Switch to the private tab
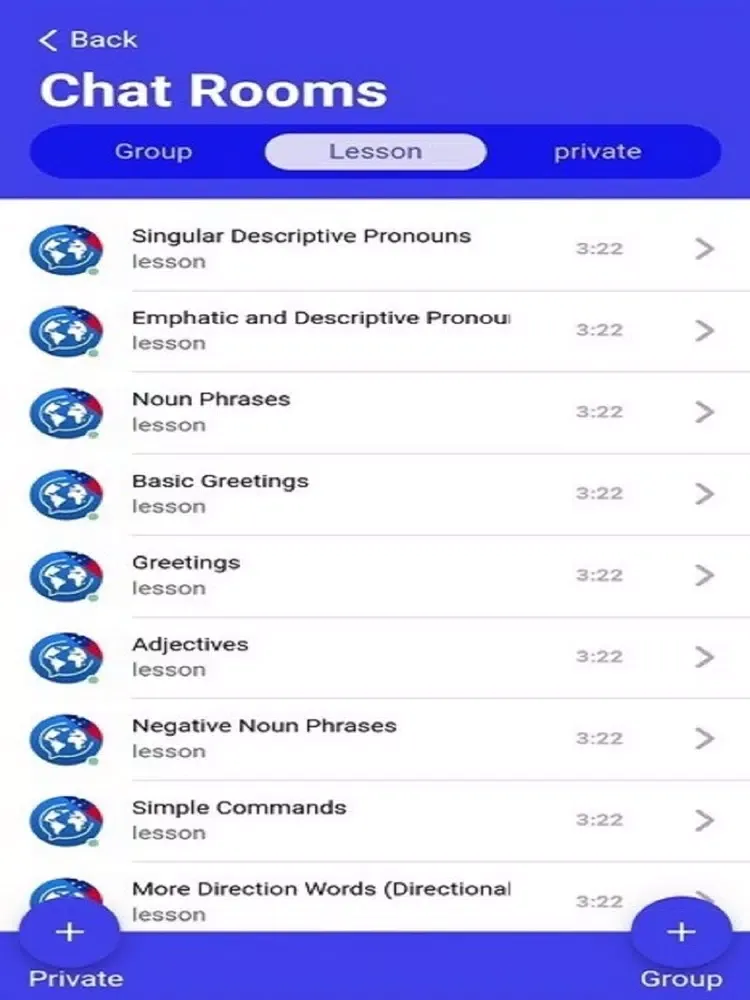This screenshot has width=750, height=1000. 597,152
